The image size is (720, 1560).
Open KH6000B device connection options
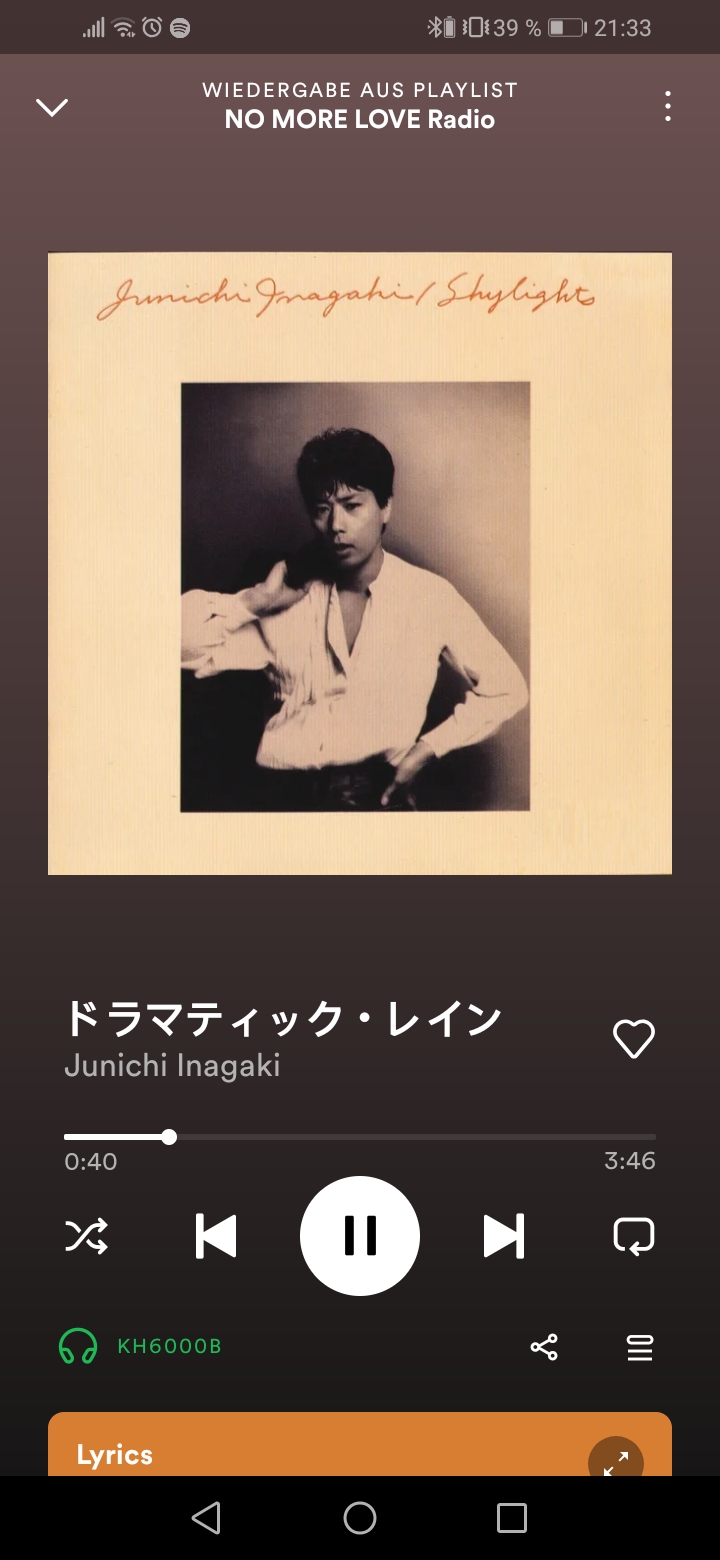140,1347
